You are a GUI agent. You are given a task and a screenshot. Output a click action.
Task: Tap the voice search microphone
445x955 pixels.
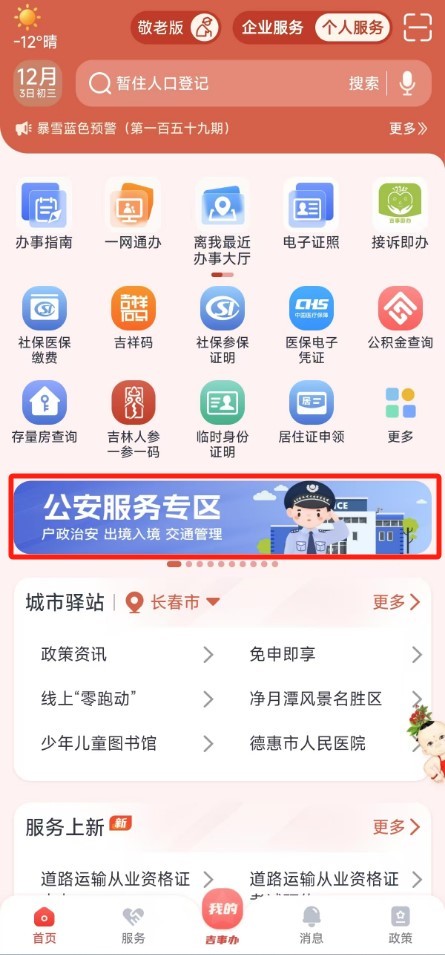(x=407, y=83)
